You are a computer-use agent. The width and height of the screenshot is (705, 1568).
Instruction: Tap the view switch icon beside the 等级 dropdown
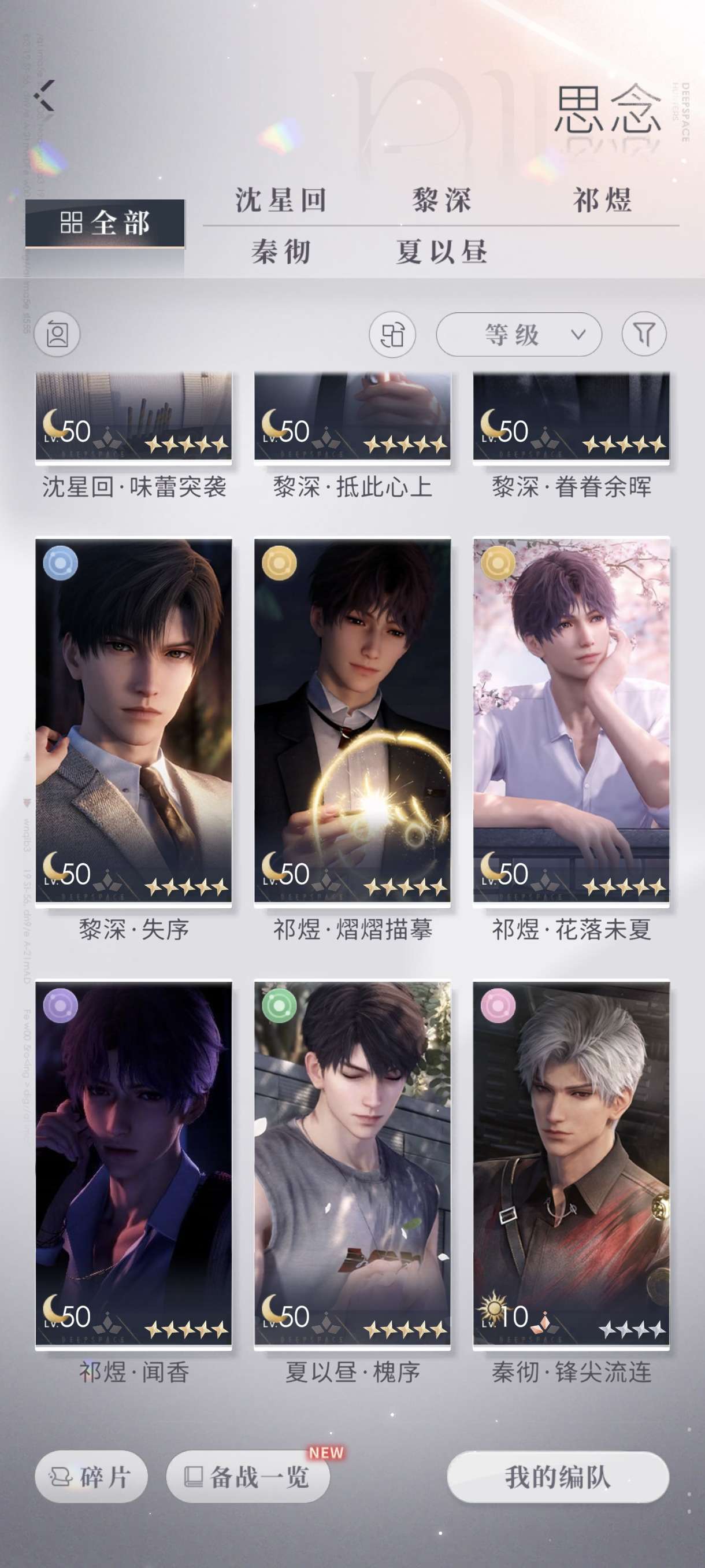[x=392, y=334]
